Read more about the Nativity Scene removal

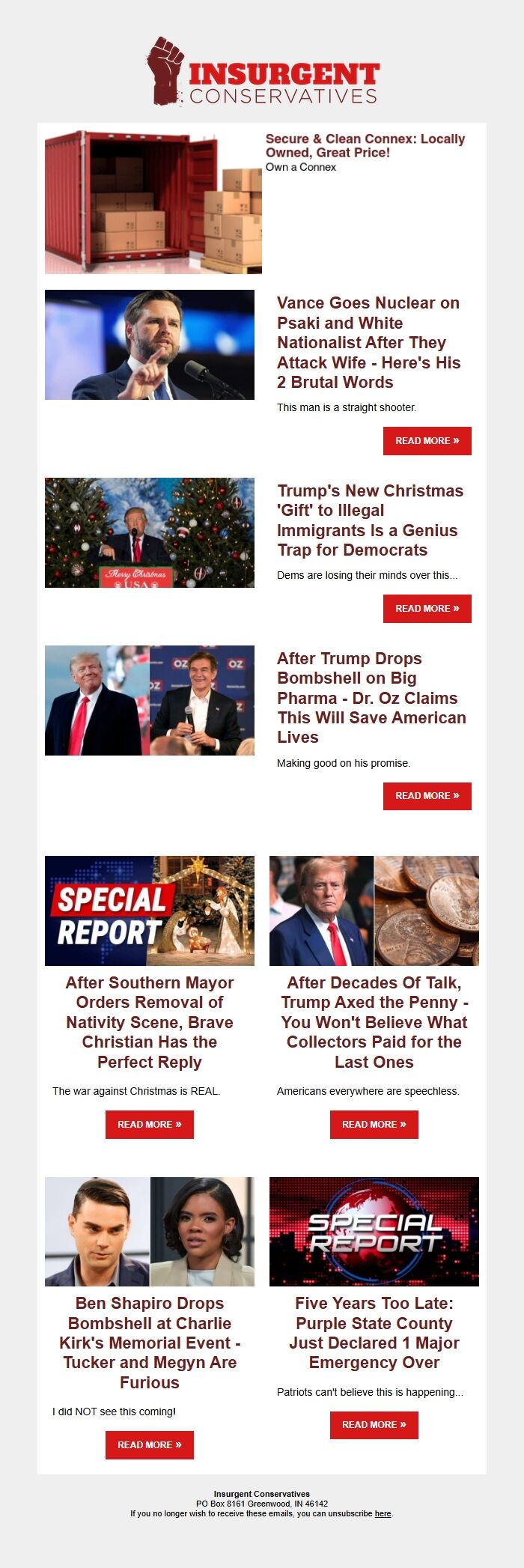pos(150,1125)
